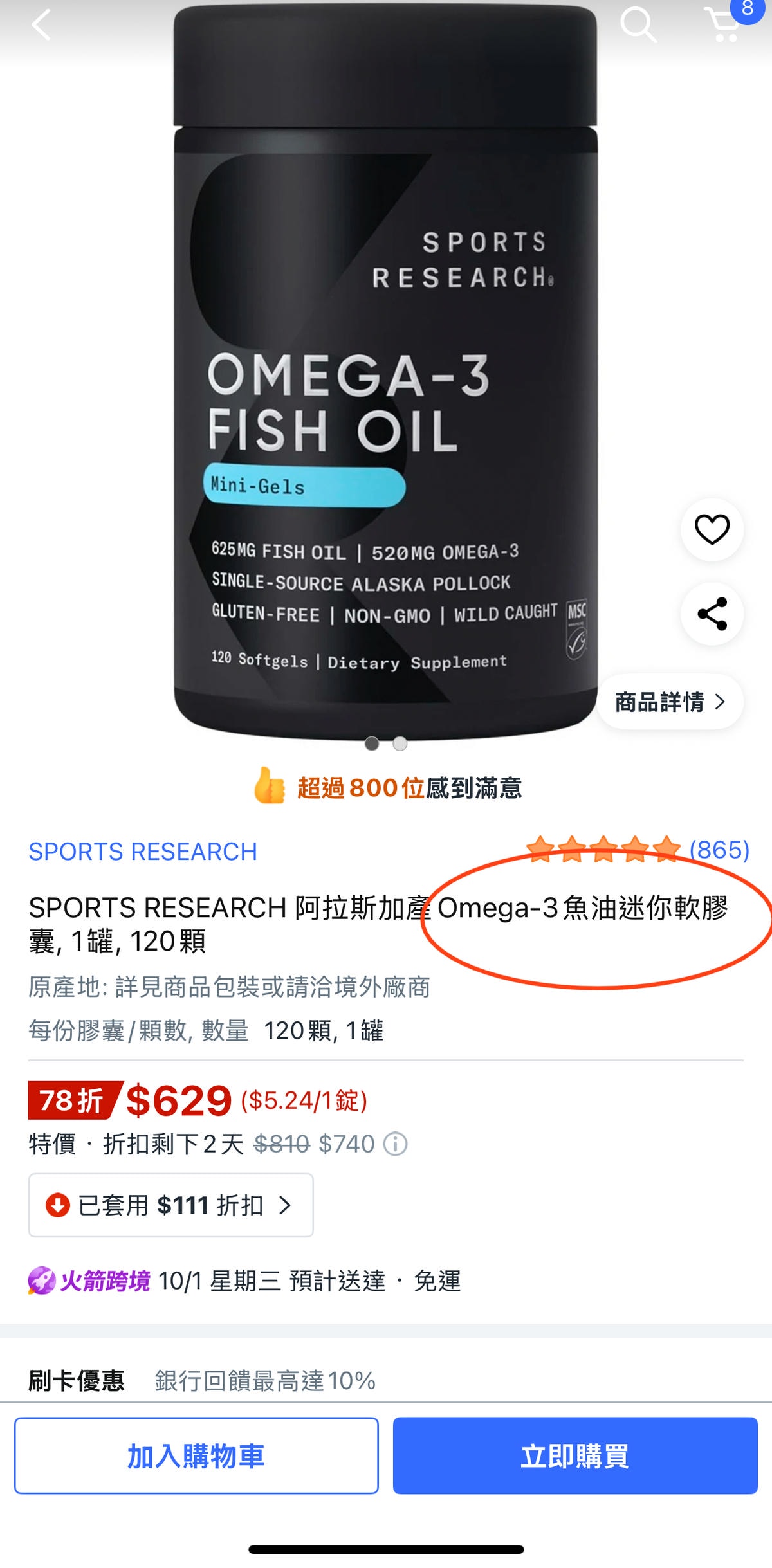Go back to the previous page

tap(41, 25)
